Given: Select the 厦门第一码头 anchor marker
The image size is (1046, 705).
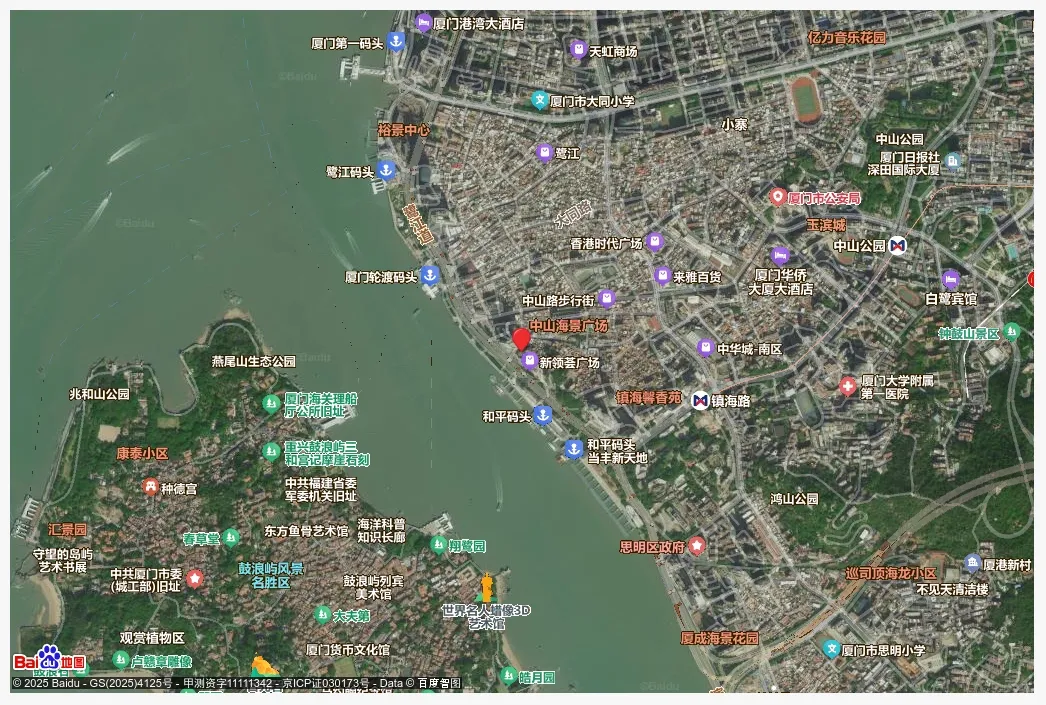Looking at the screenshot, I should (396, 41).
